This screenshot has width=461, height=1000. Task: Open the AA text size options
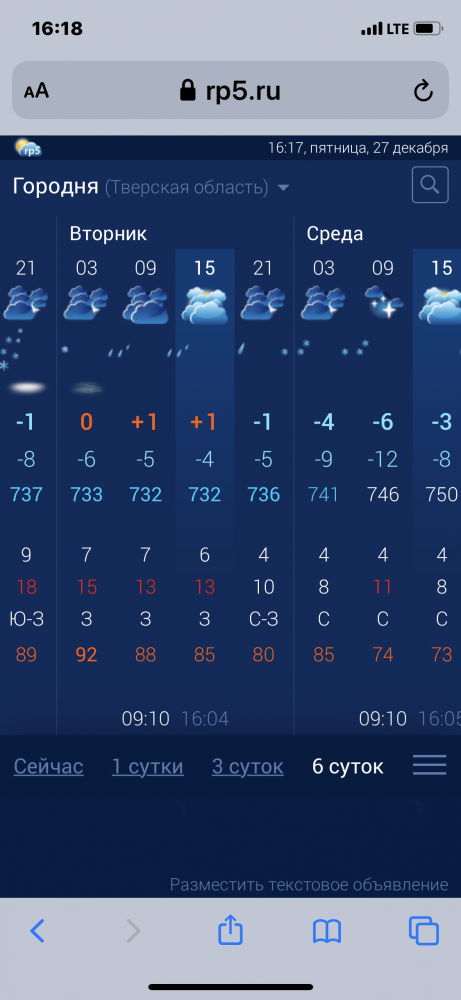[36, 91]
